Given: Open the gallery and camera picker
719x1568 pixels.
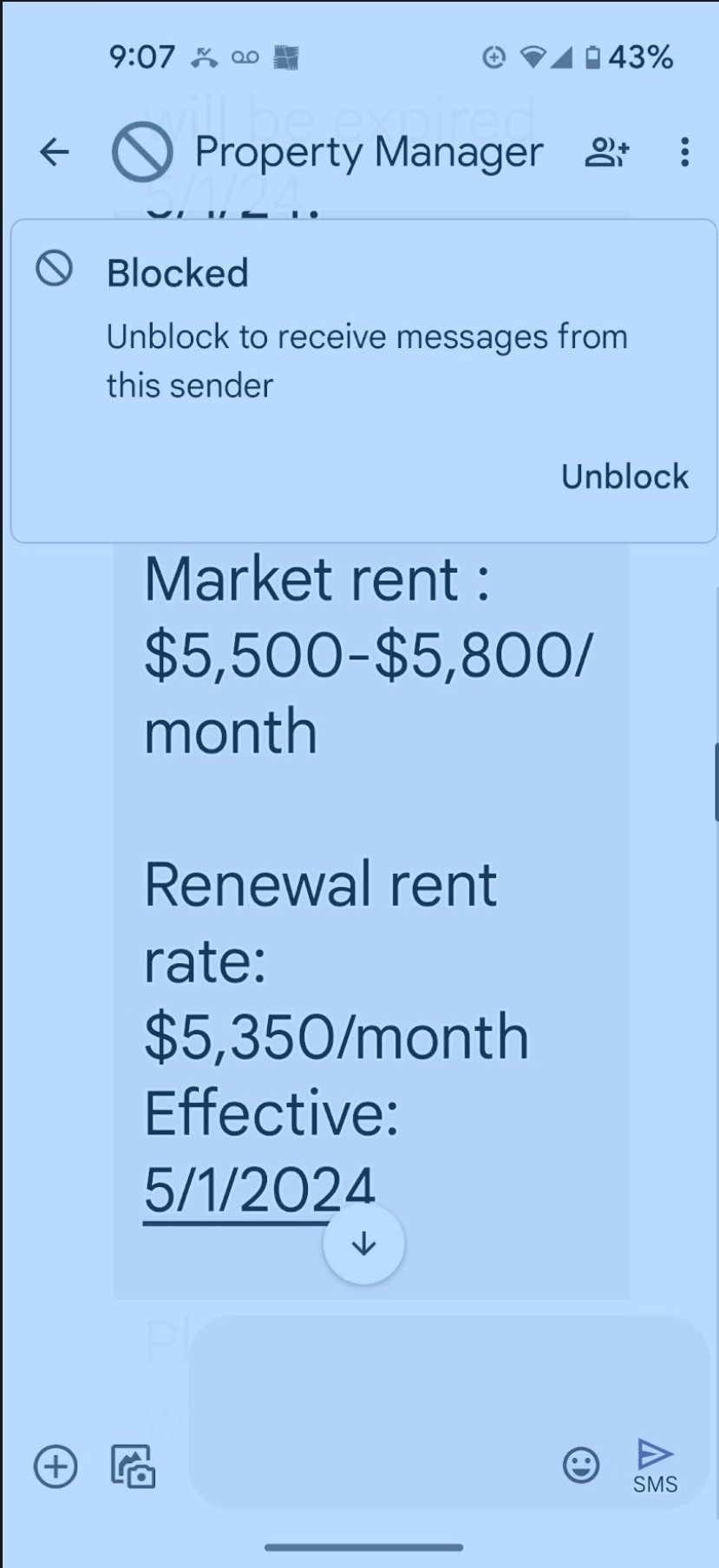Looking at the screenshot, I should point(133,1467).
